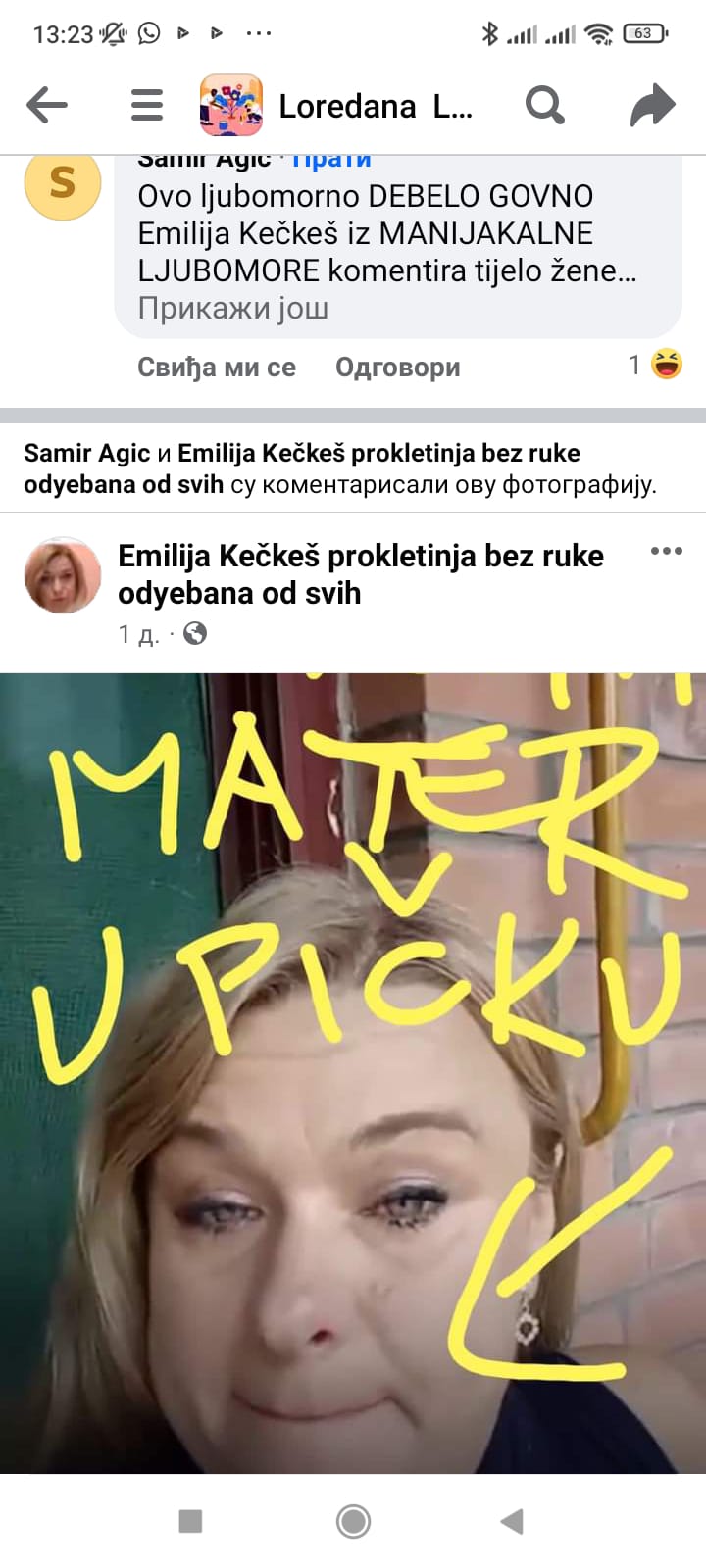The image size is (706, 1568).
Task: Expand comment with Прикажи још
Action: tap(233, 309)
